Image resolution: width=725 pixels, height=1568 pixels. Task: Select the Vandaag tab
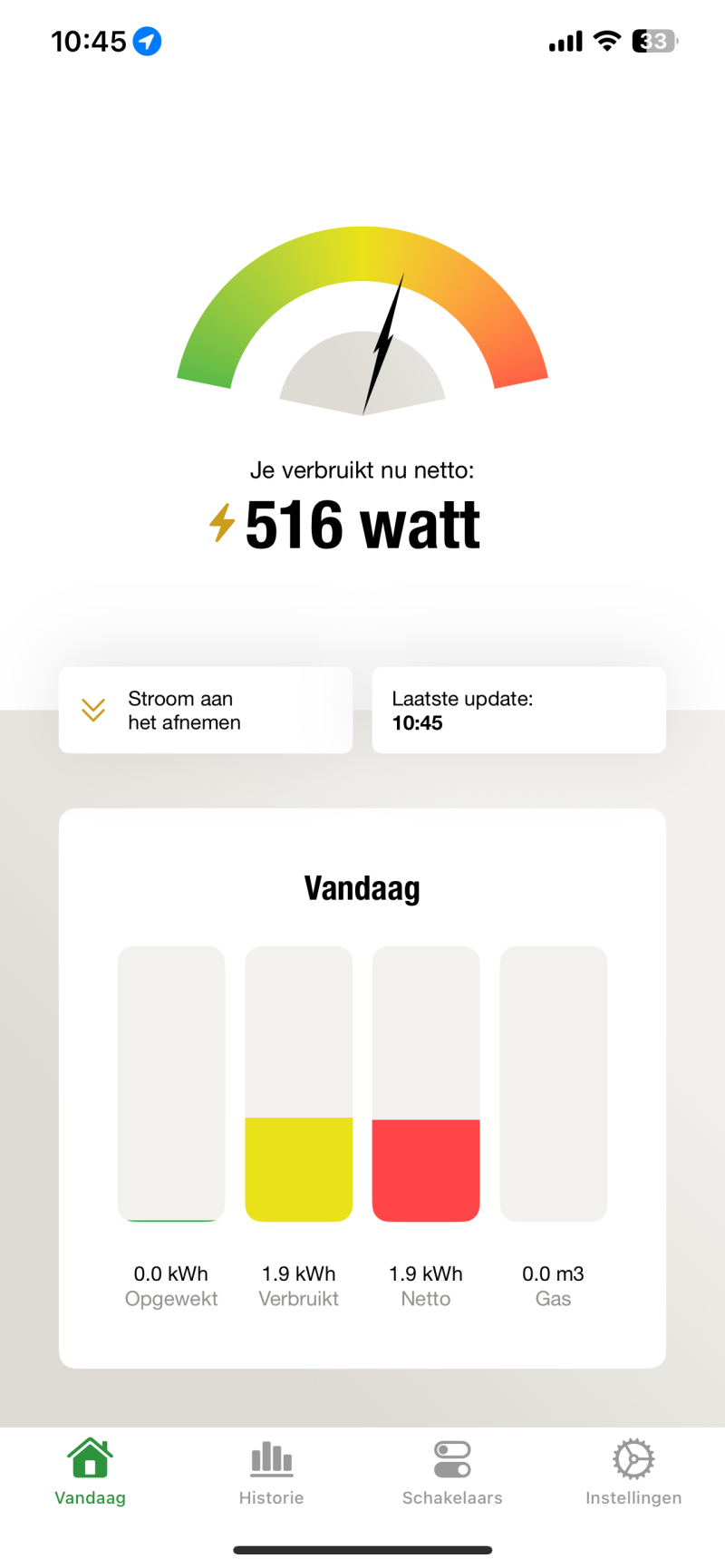[x=90, y=1472]
